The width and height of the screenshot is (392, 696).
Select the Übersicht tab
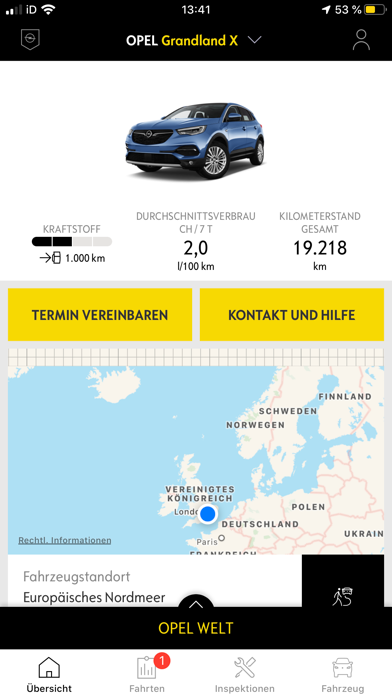49,674
